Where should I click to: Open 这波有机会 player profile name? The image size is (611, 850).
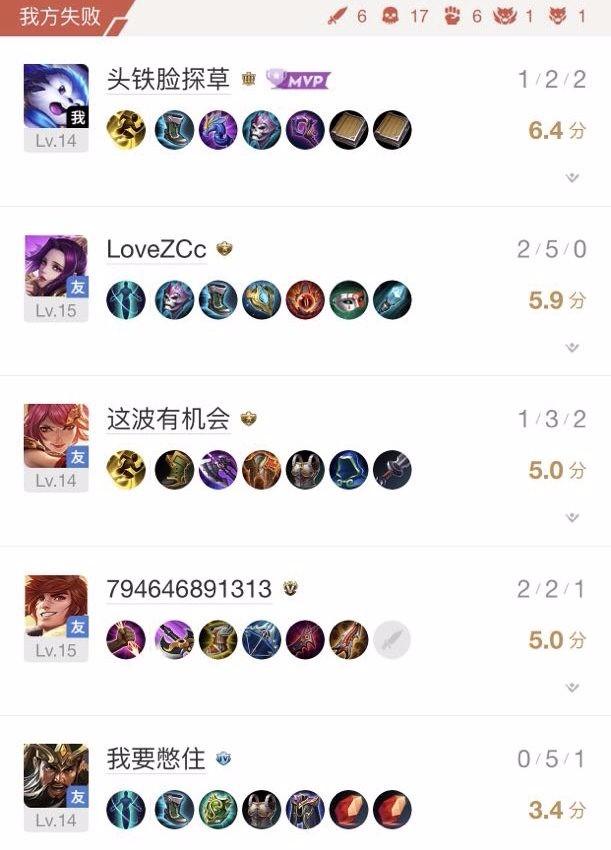pyautogui.click(x=168, y=419)
